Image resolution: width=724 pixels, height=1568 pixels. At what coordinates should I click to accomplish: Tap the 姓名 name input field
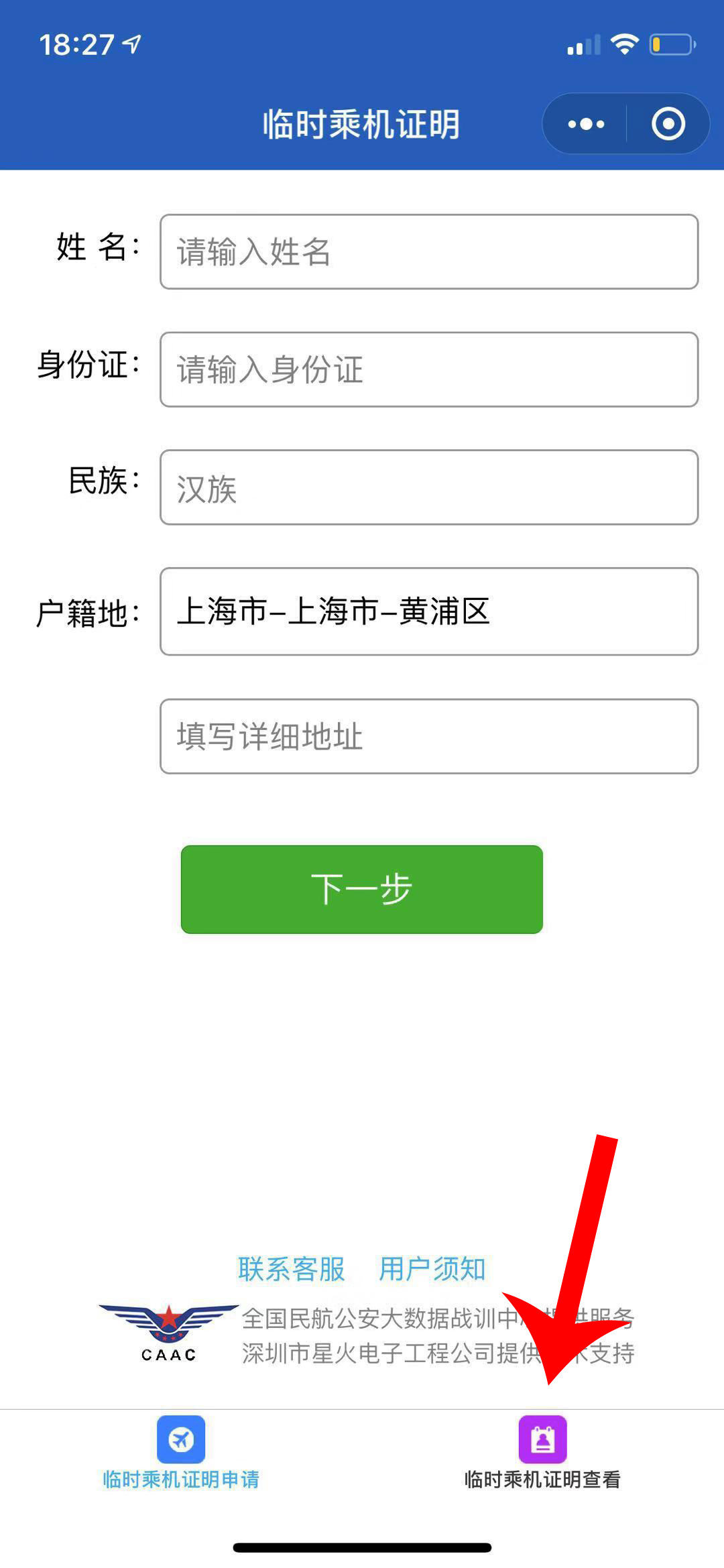(429, 252)
